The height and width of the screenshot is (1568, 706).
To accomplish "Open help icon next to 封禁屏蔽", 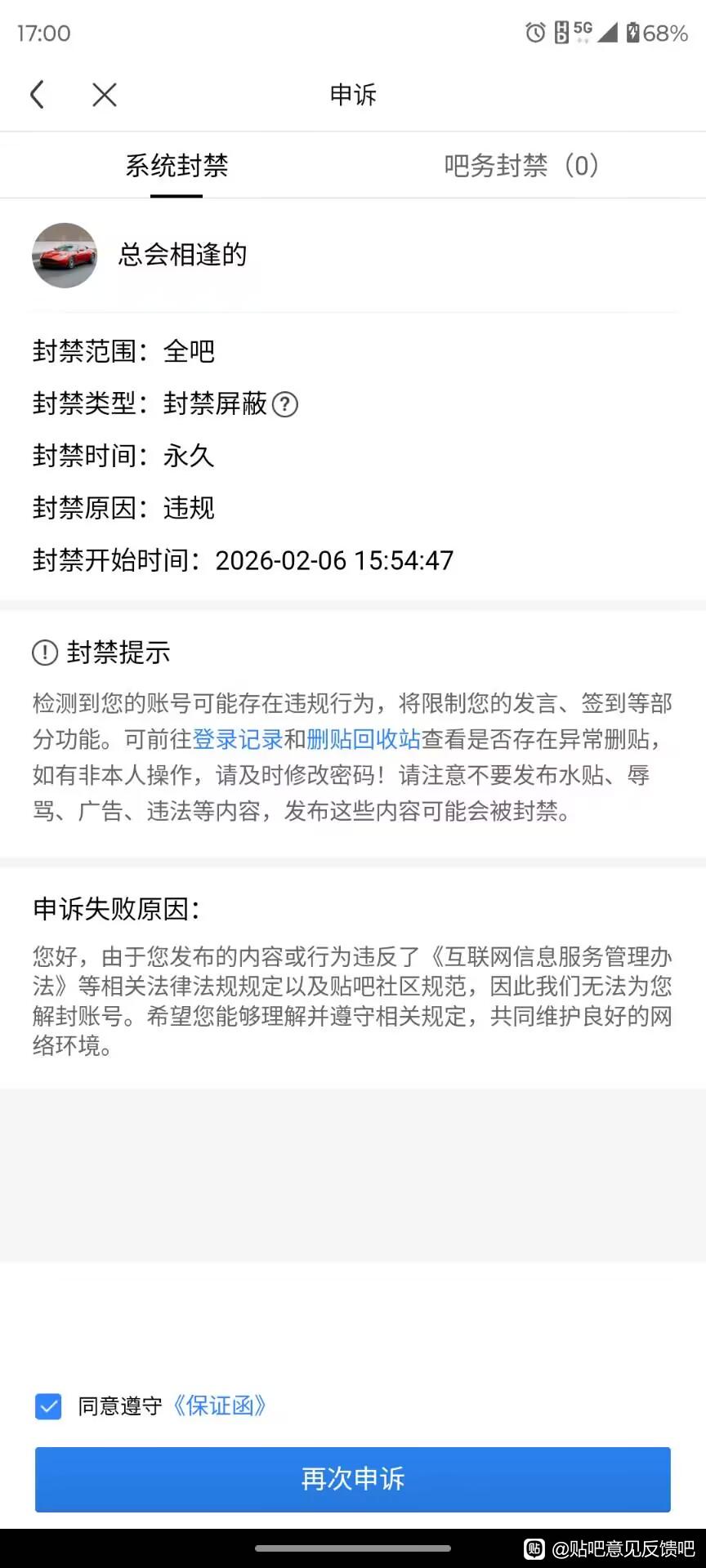I will 284,404.
